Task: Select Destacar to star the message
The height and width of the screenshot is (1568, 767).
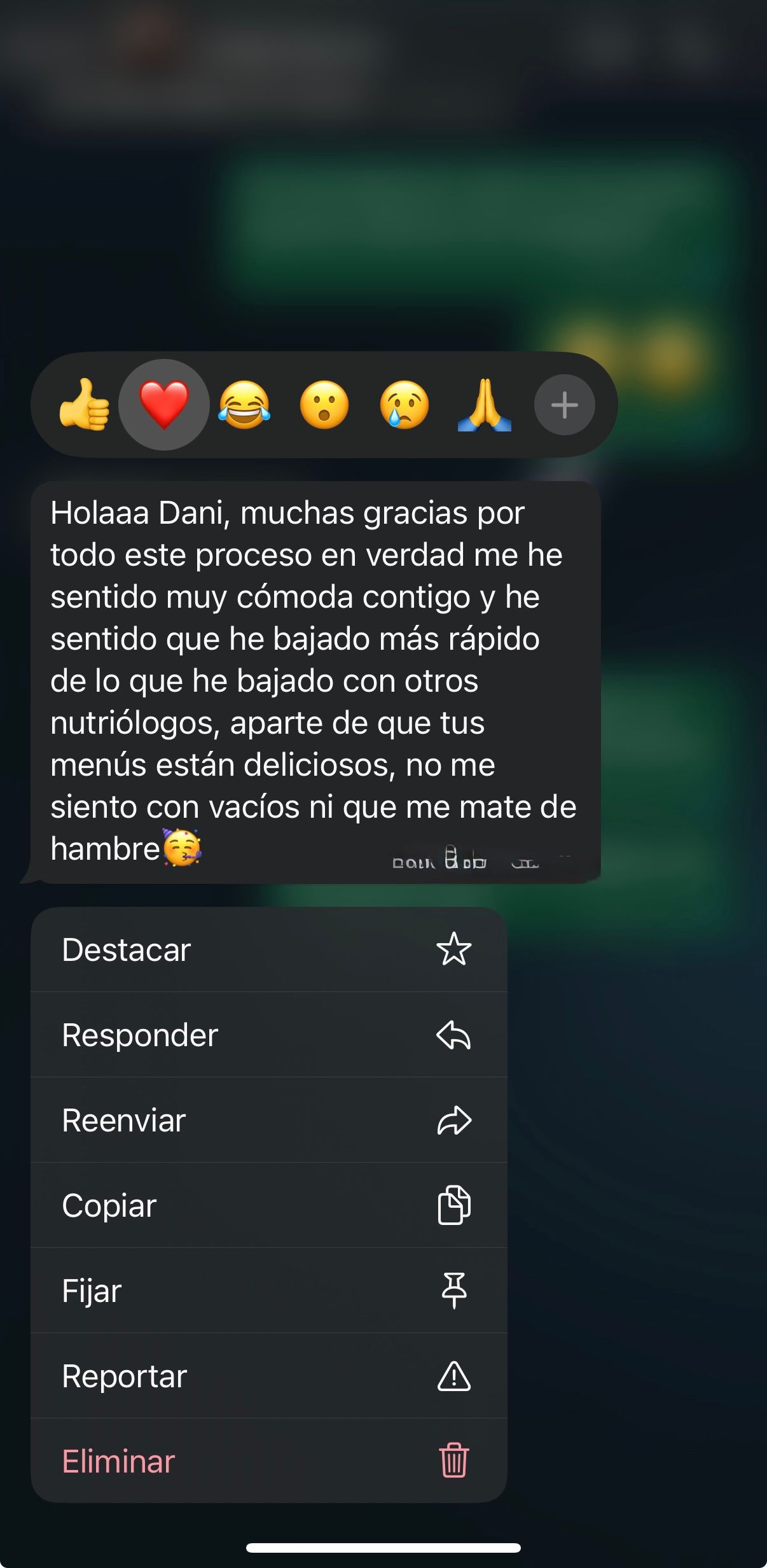Action: [268, 949]
